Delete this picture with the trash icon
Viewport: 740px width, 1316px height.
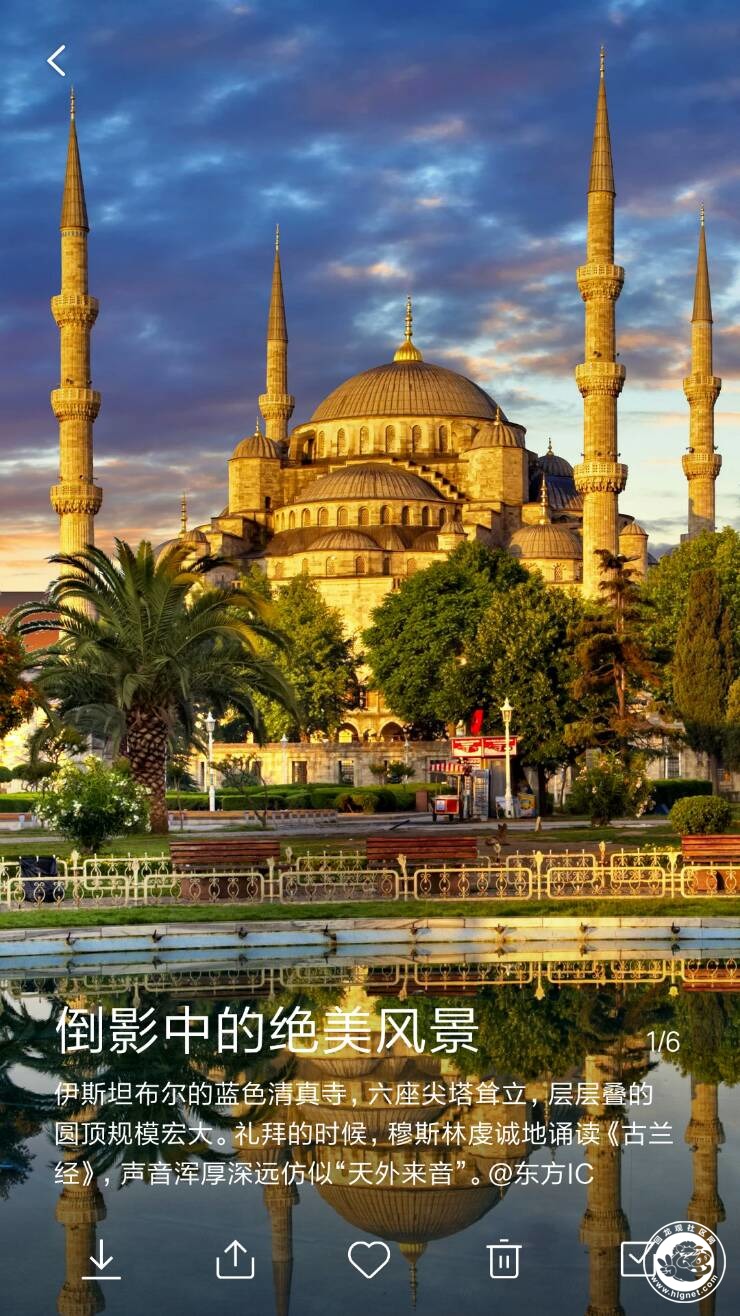click(x=504, y=1259)
